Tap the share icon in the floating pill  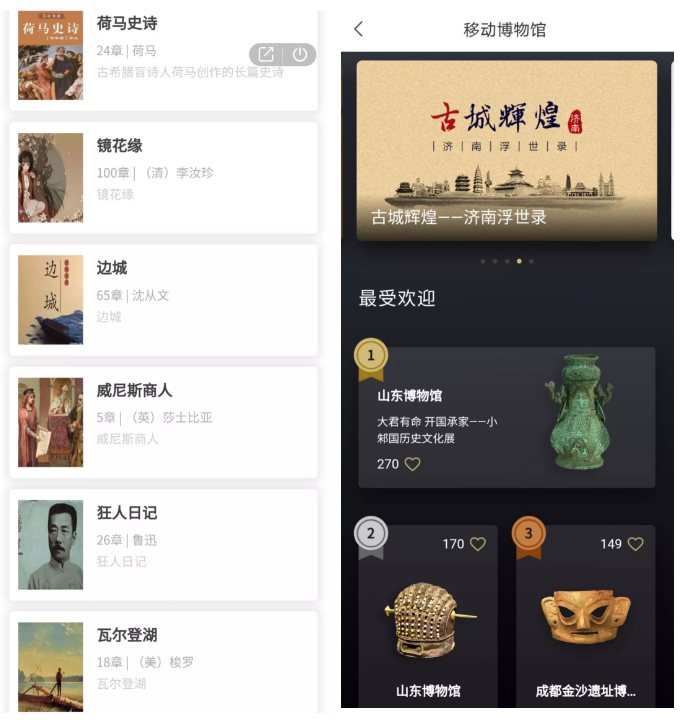point(266,54)
